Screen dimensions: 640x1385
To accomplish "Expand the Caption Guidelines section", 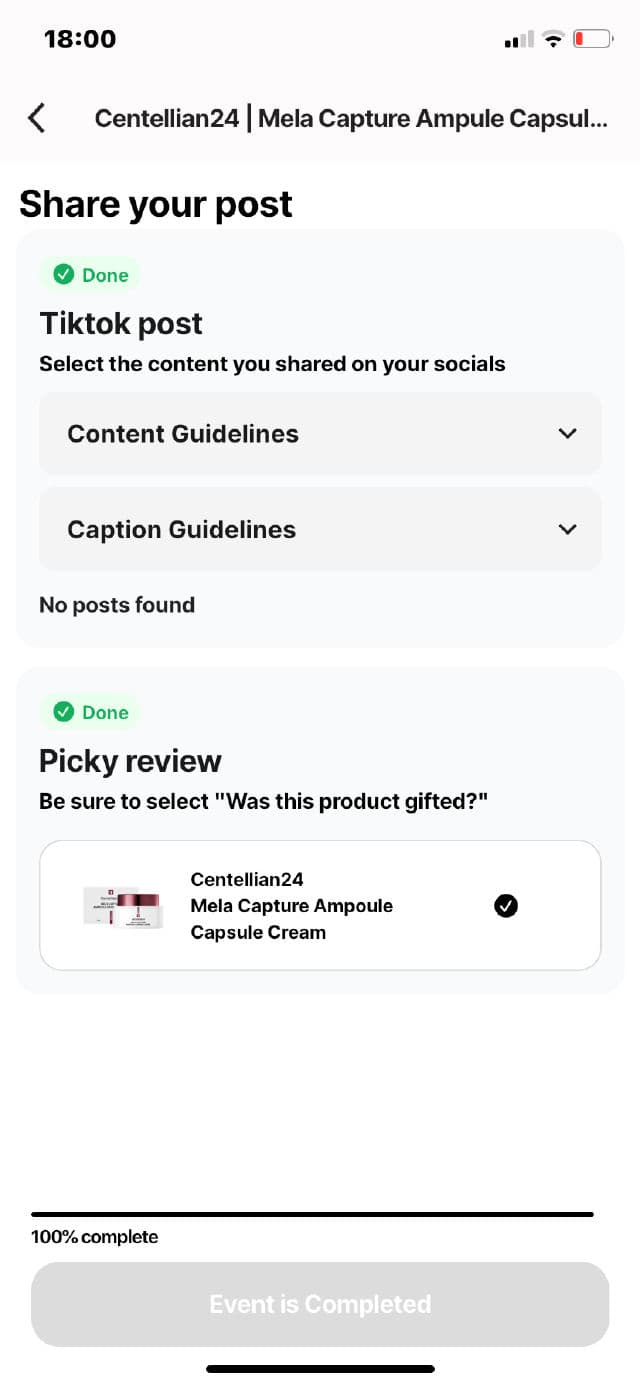I will point(320,530).
